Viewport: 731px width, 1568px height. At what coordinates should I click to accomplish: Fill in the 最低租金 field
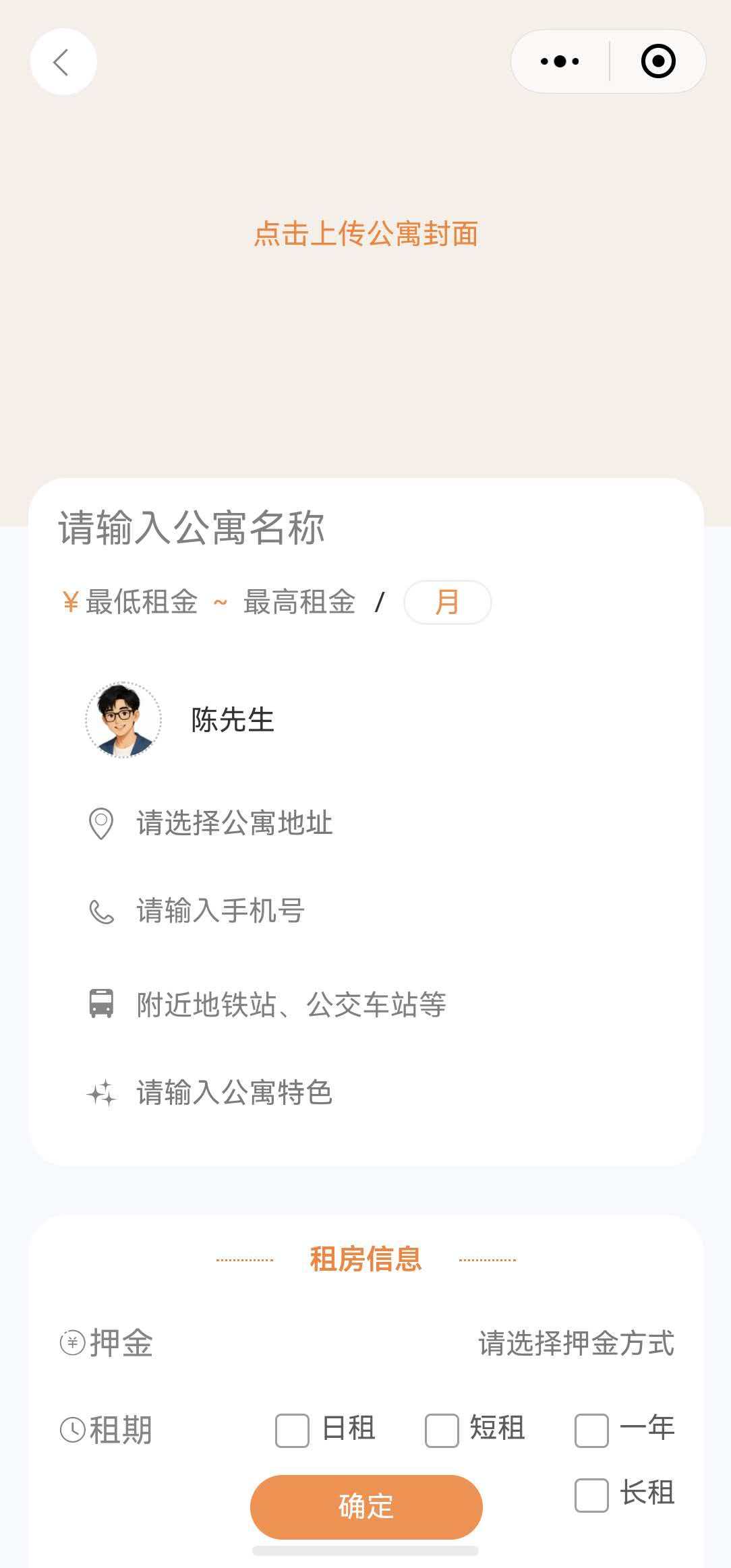[x=142, y=602]
